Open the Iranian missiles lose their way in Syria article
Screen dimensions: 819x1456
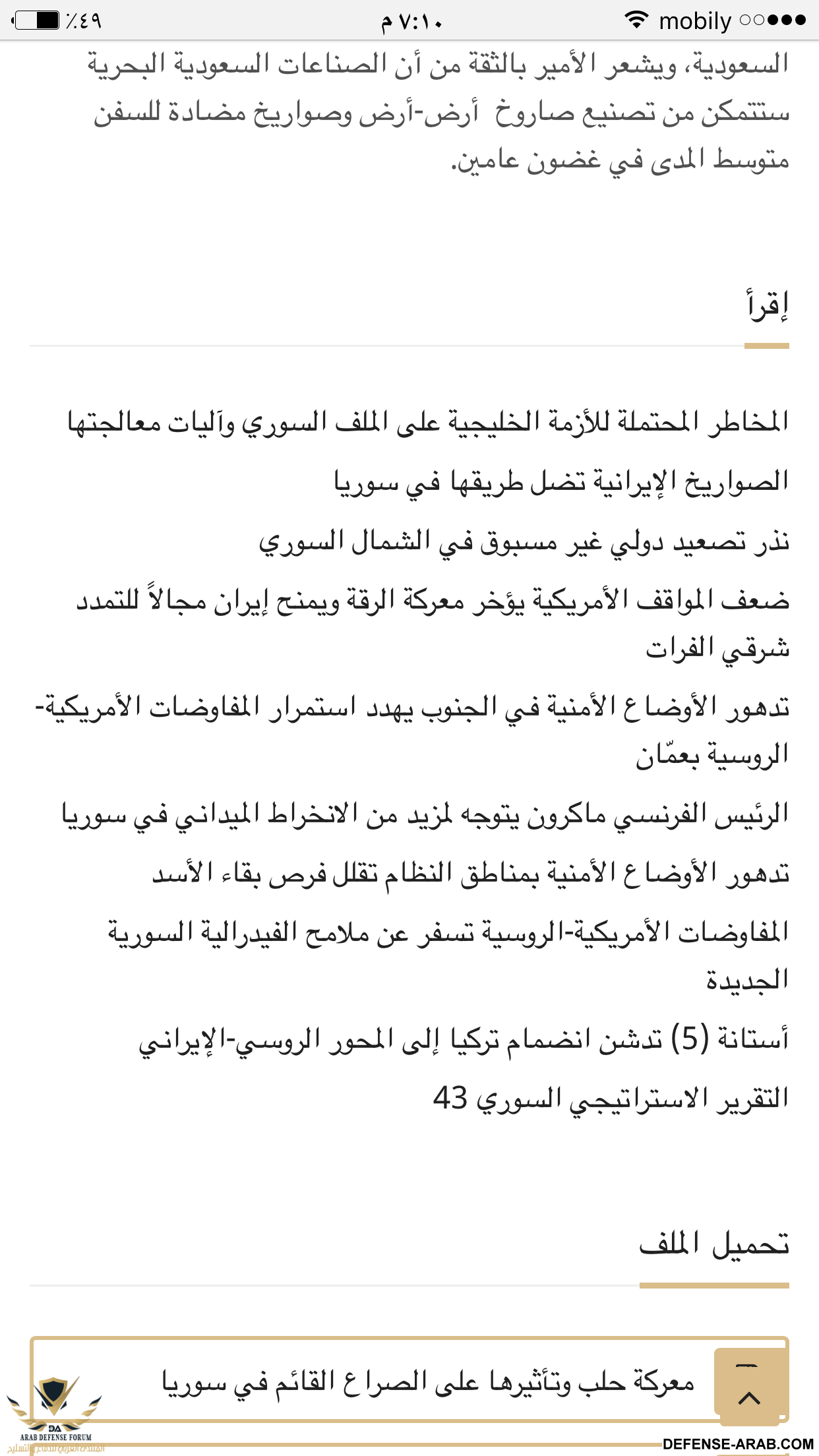click(x=561, y=482)
